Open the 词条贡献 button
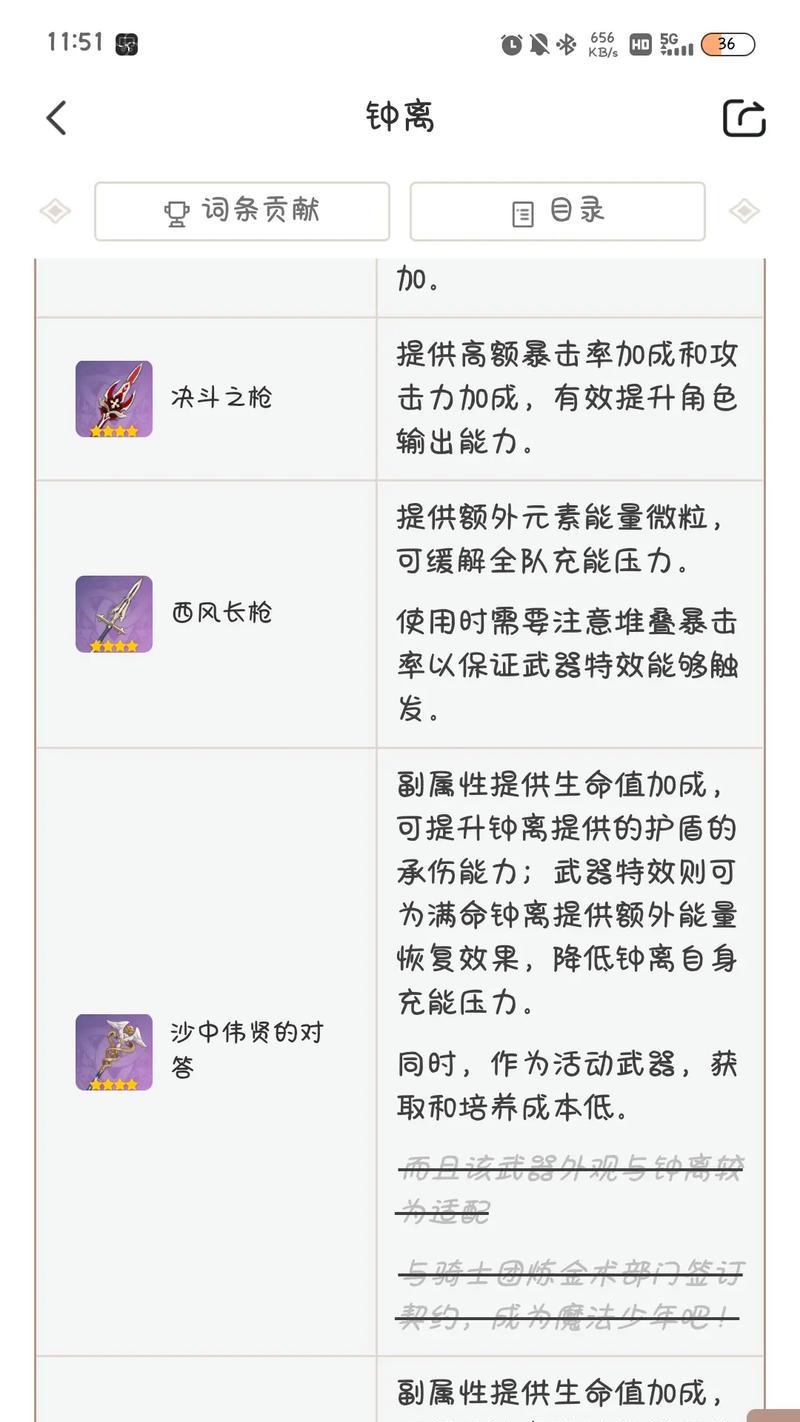This screenshot has height=1422, width=800. click(x=242, y=211)
